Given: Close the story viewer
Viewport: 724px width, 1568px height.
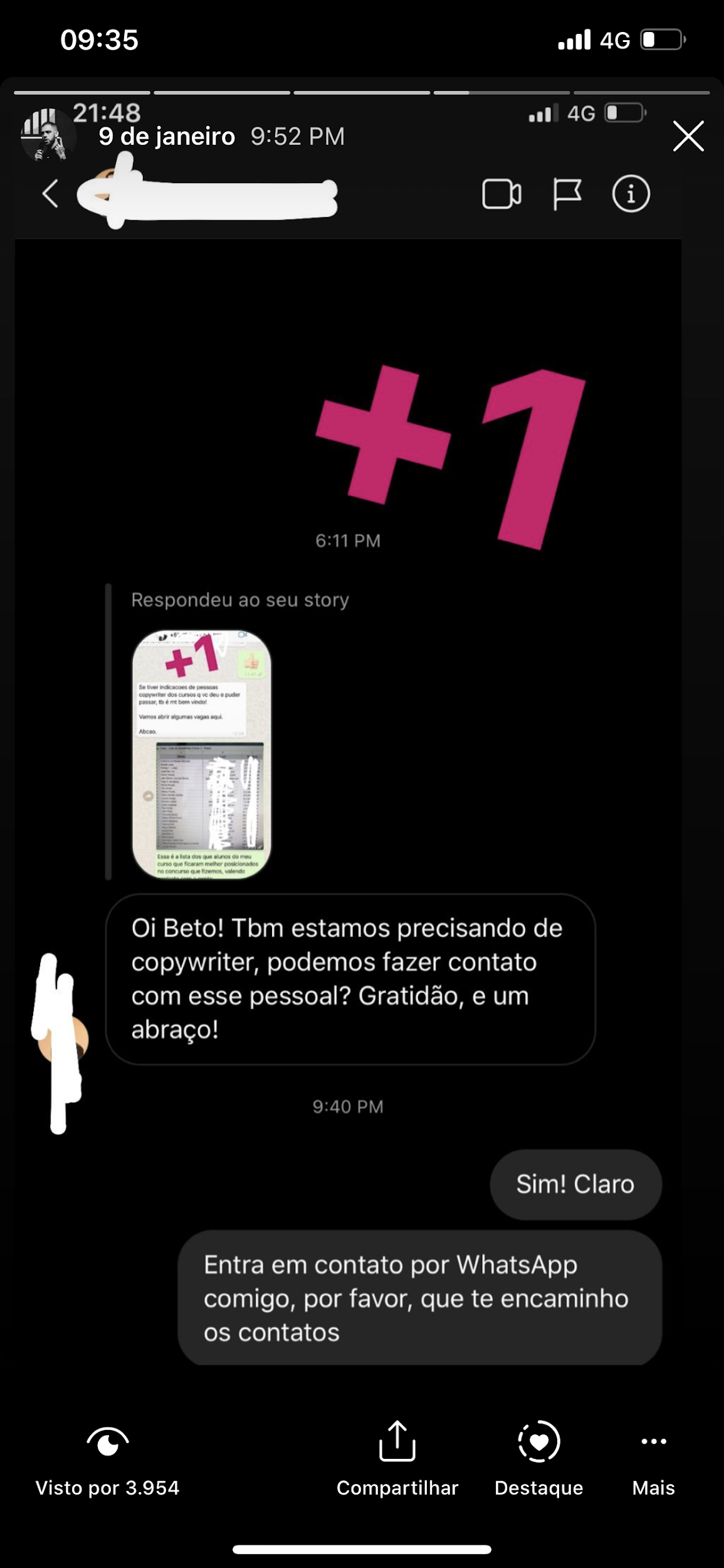Looking at the screenshot, I should click(688, 136).
